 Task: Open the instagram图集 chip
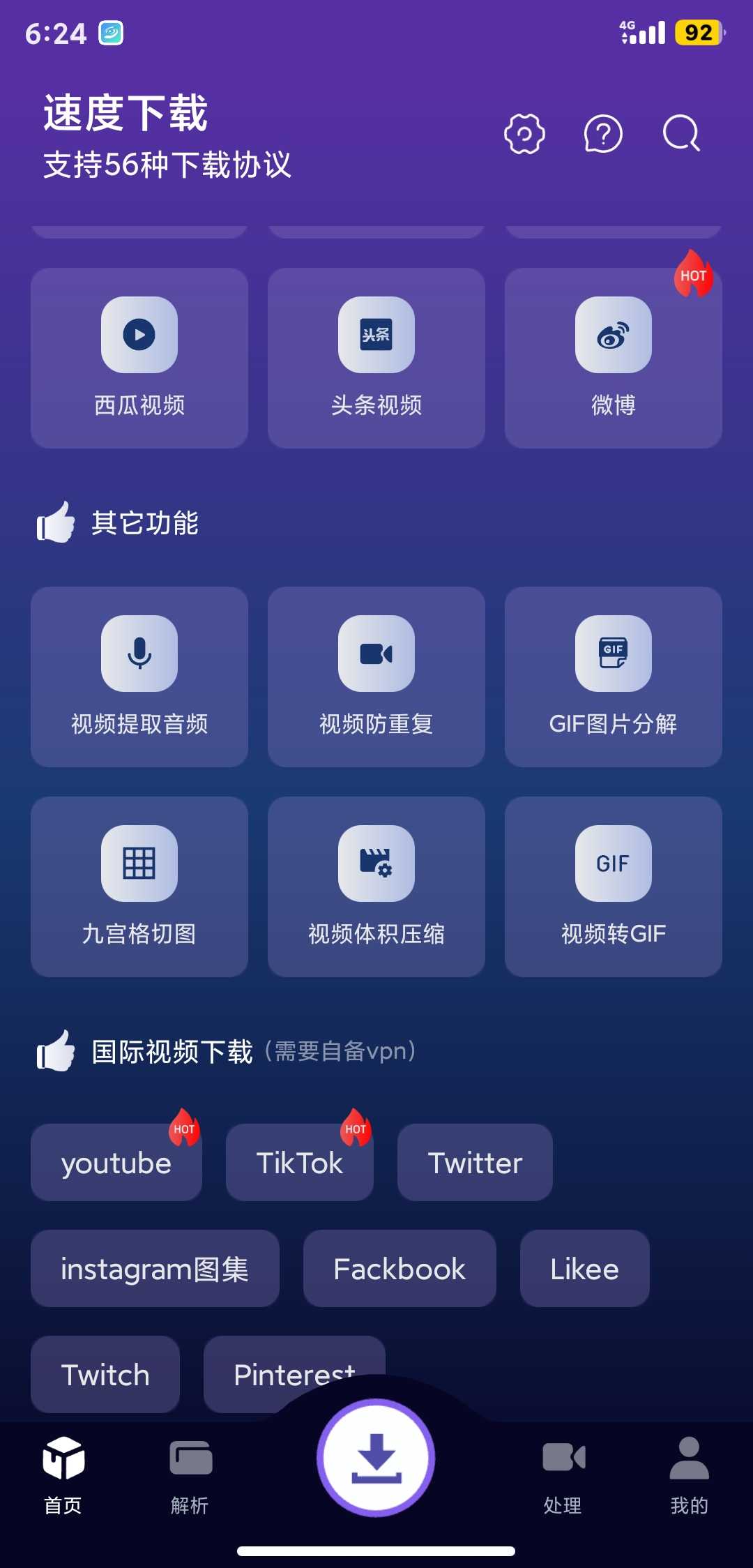(x=155, y=1269)
